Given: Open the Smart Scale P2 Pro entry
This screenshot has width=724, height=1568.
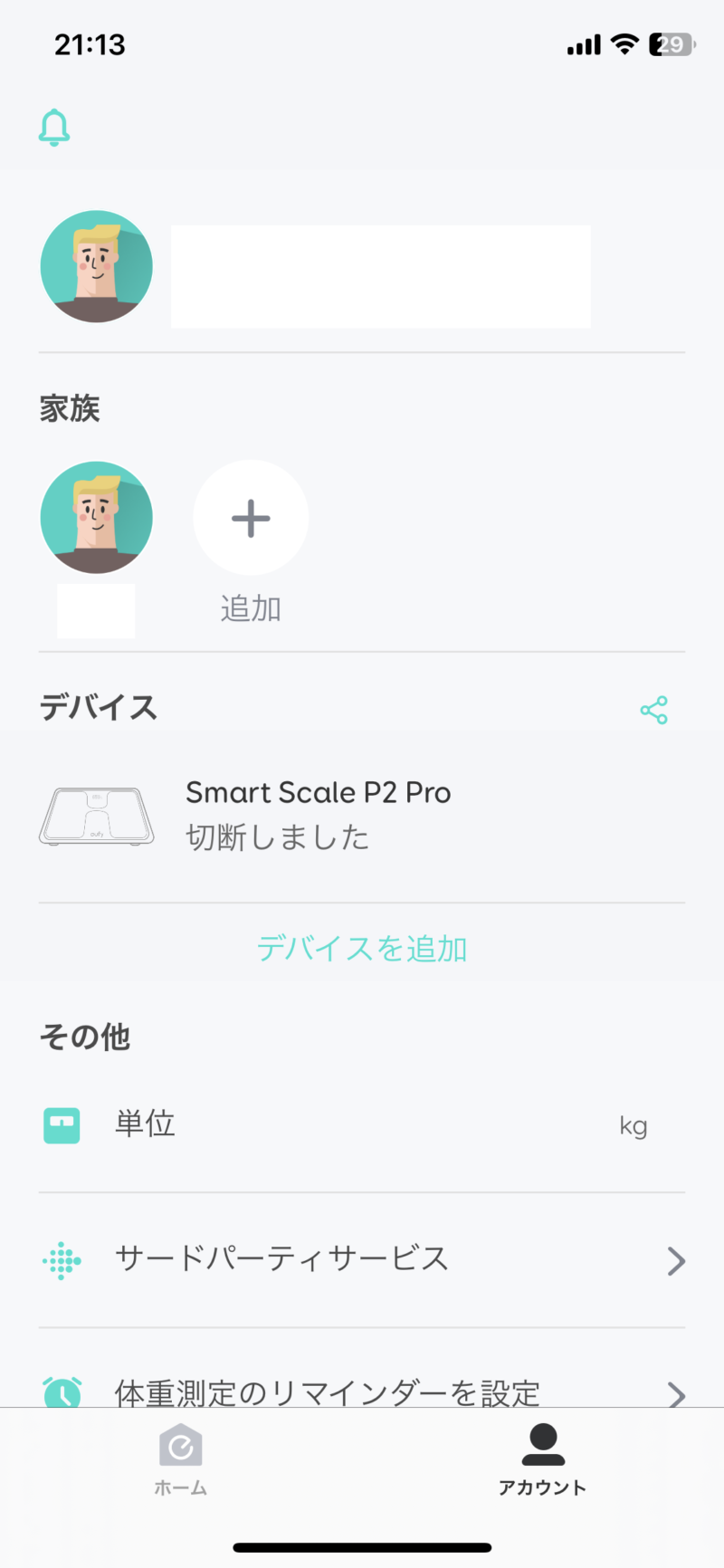Looking at the screenshot, I should (x=319, y=814).
